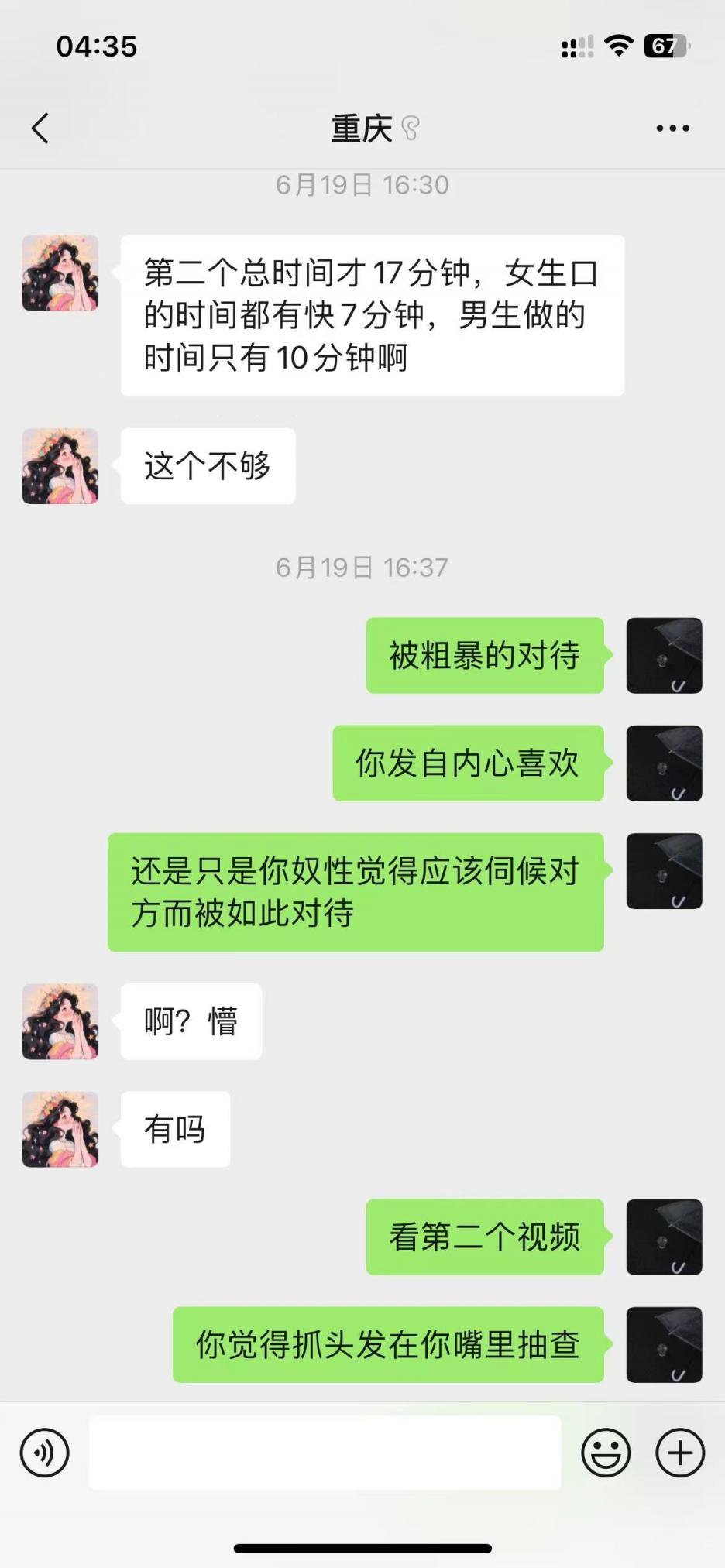
Task: Tap contact's avatar next to '有吗'
Action: 60,1129
